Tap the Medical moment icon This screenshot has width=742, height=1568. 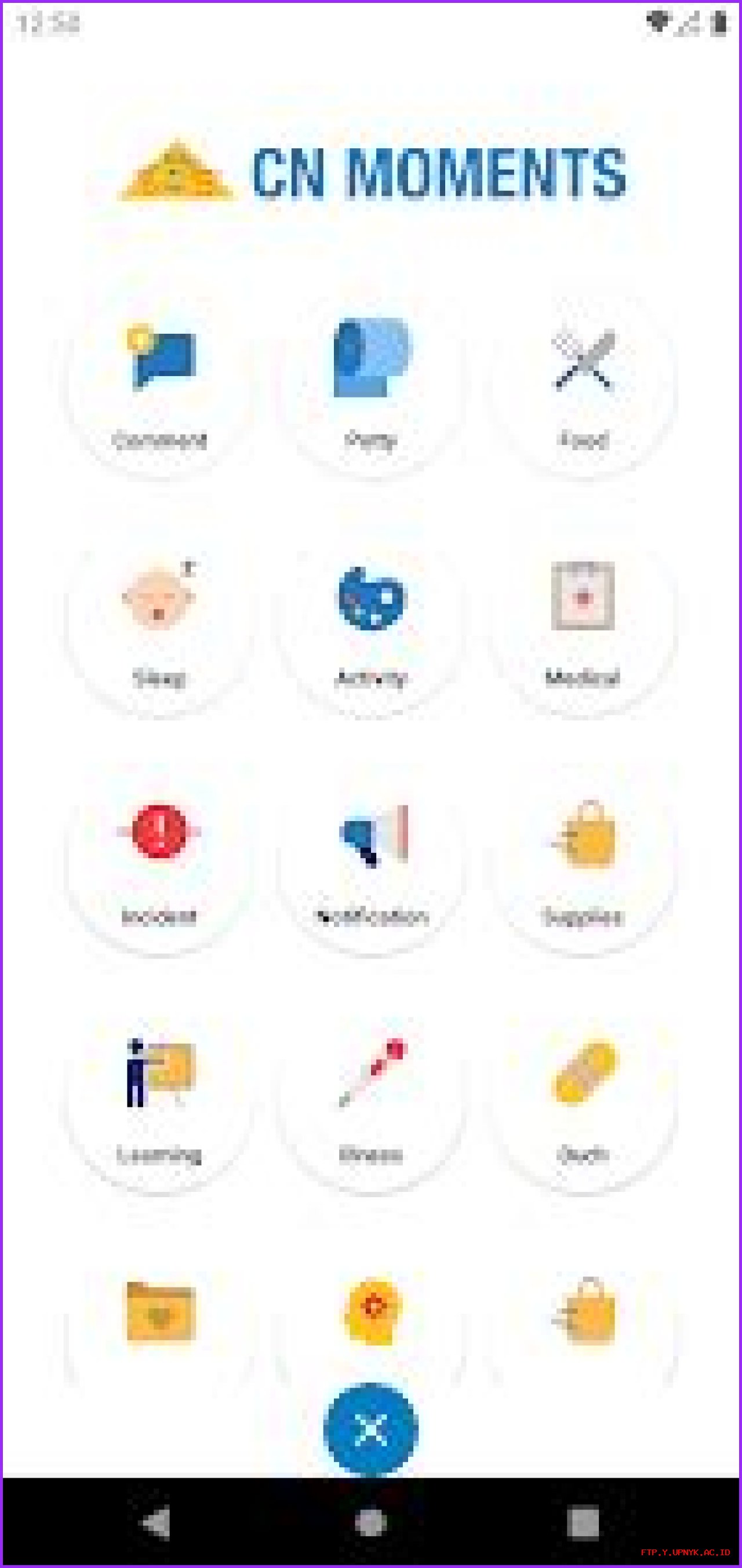(581, 600)
